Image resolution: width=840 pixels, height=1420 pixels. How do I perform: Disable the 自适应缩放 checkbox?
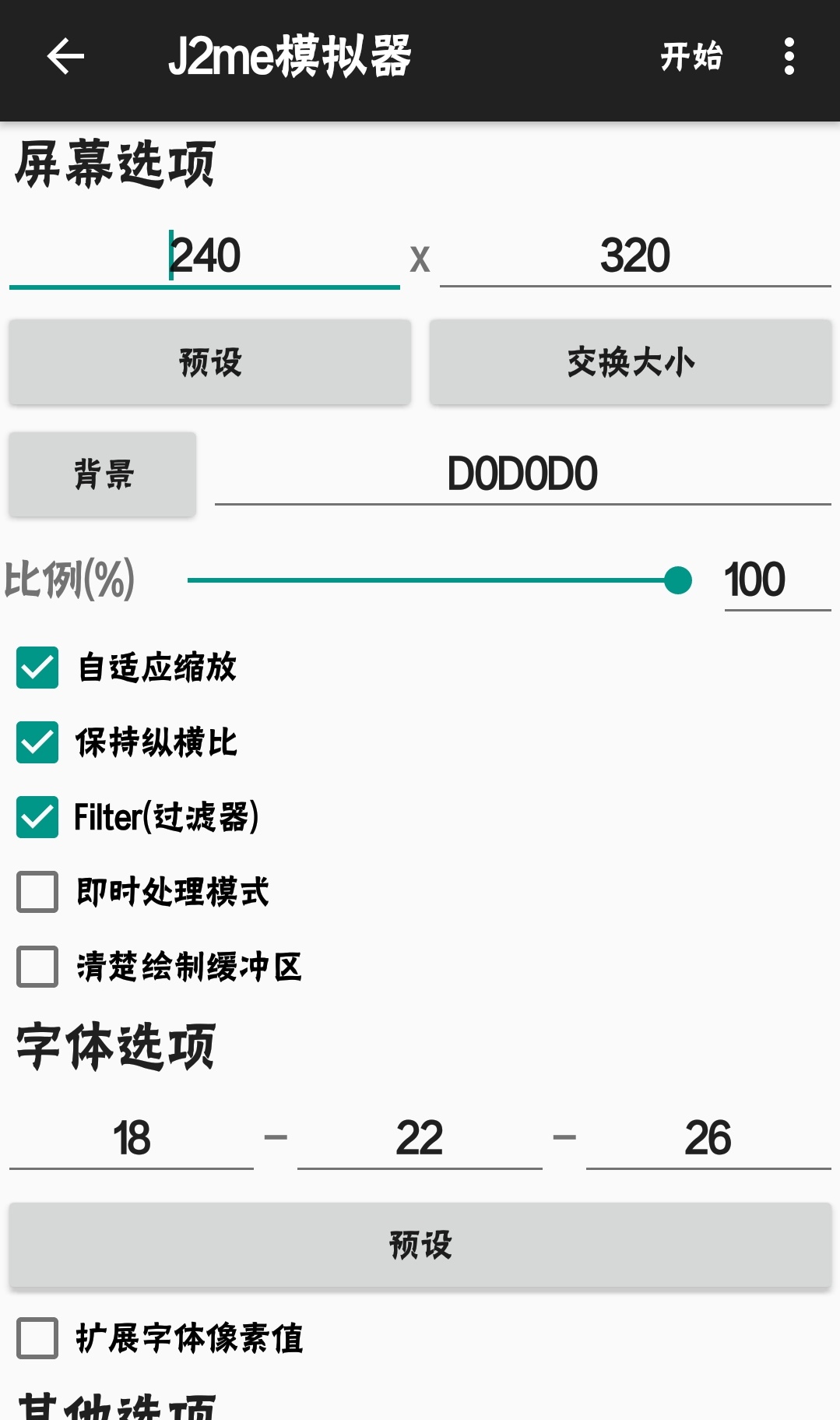[37, 668]
